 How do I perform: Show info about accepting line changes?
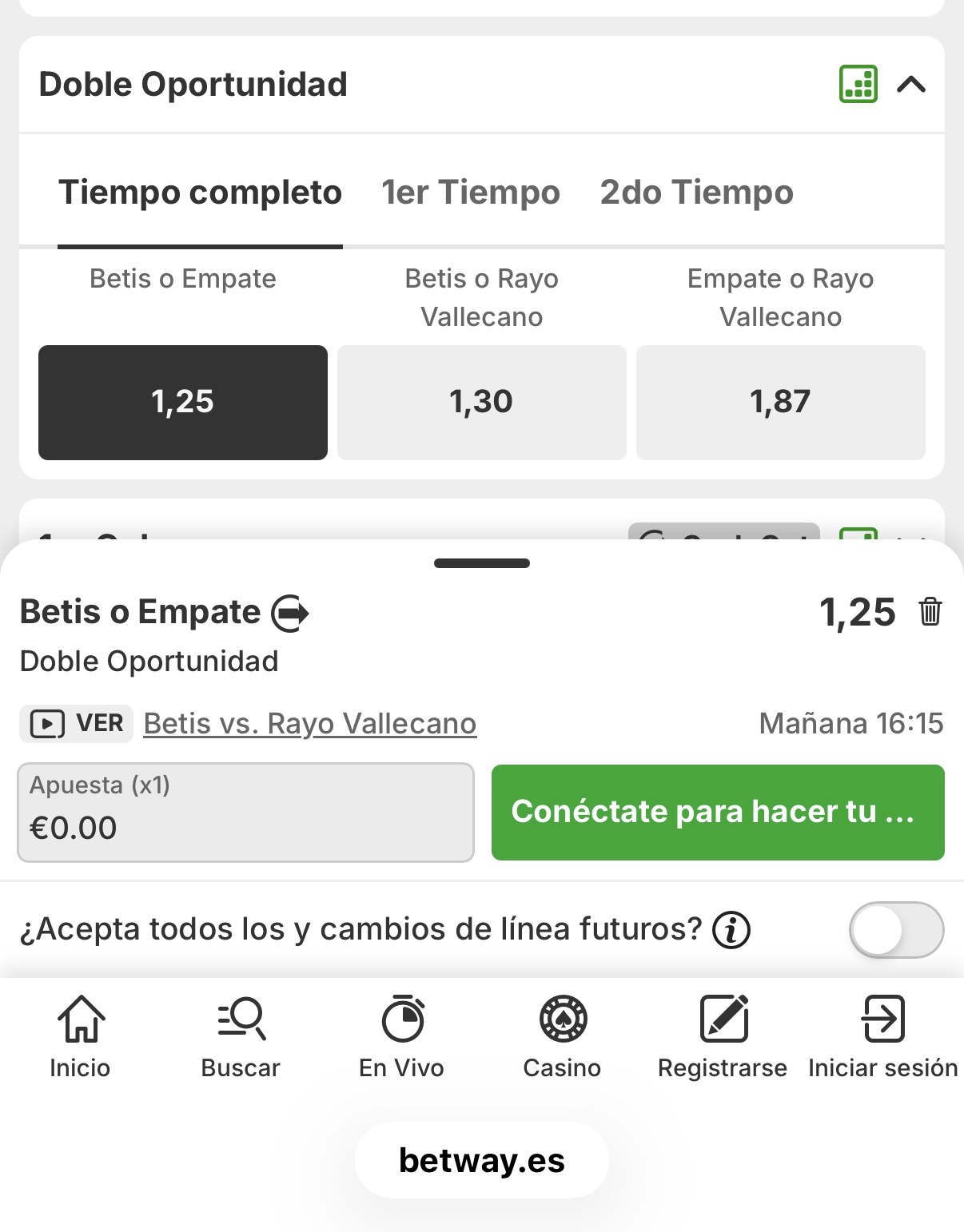click(x=731, y=930)
